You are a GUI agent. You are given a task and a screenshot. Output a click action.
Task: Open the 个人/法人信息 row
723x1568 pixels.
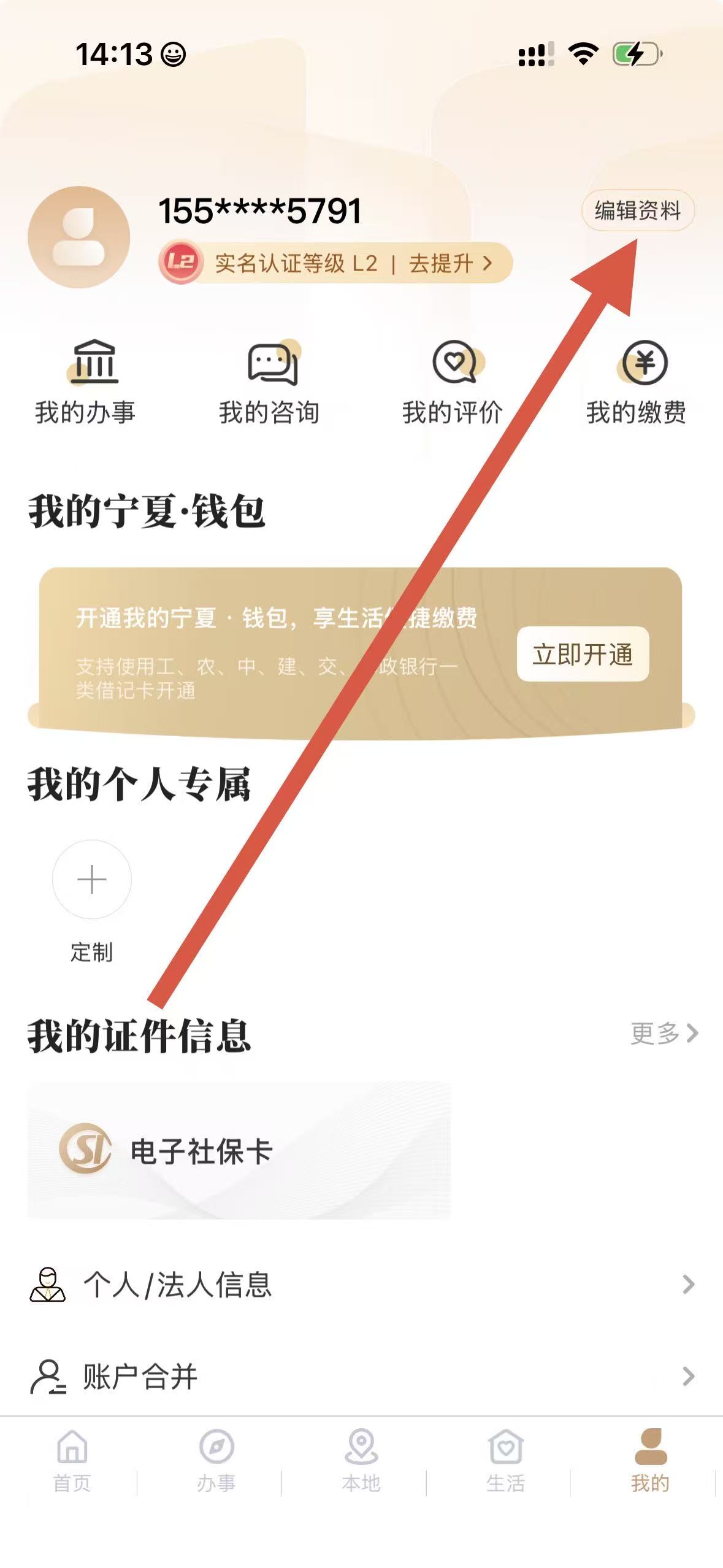pyautogui.click(x=361, y=1284)
